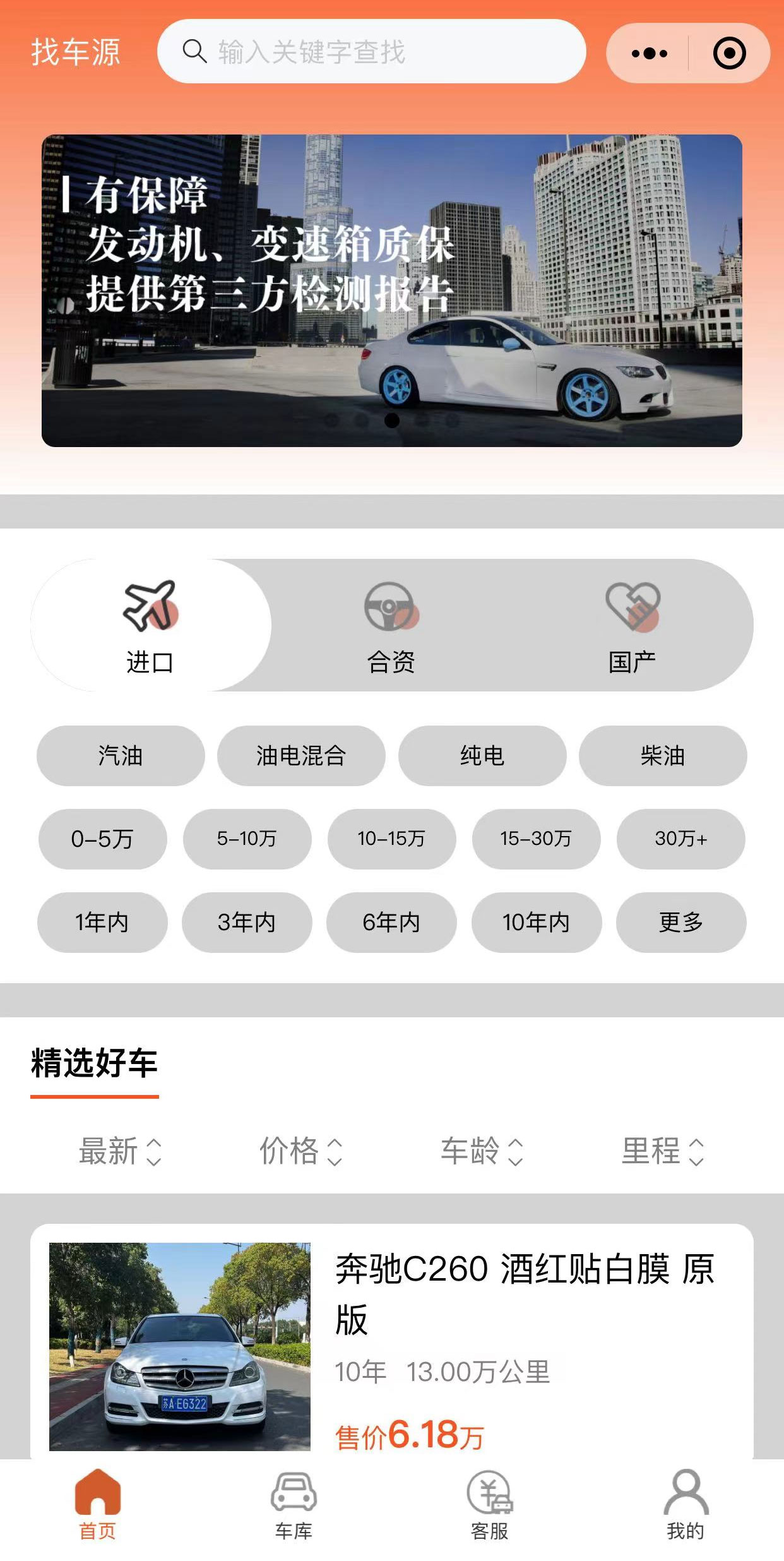The height and width of the screenshot is (1561, 784).
Task: Open the 奔驰C260 car listing
Action: coord(391,1345)
